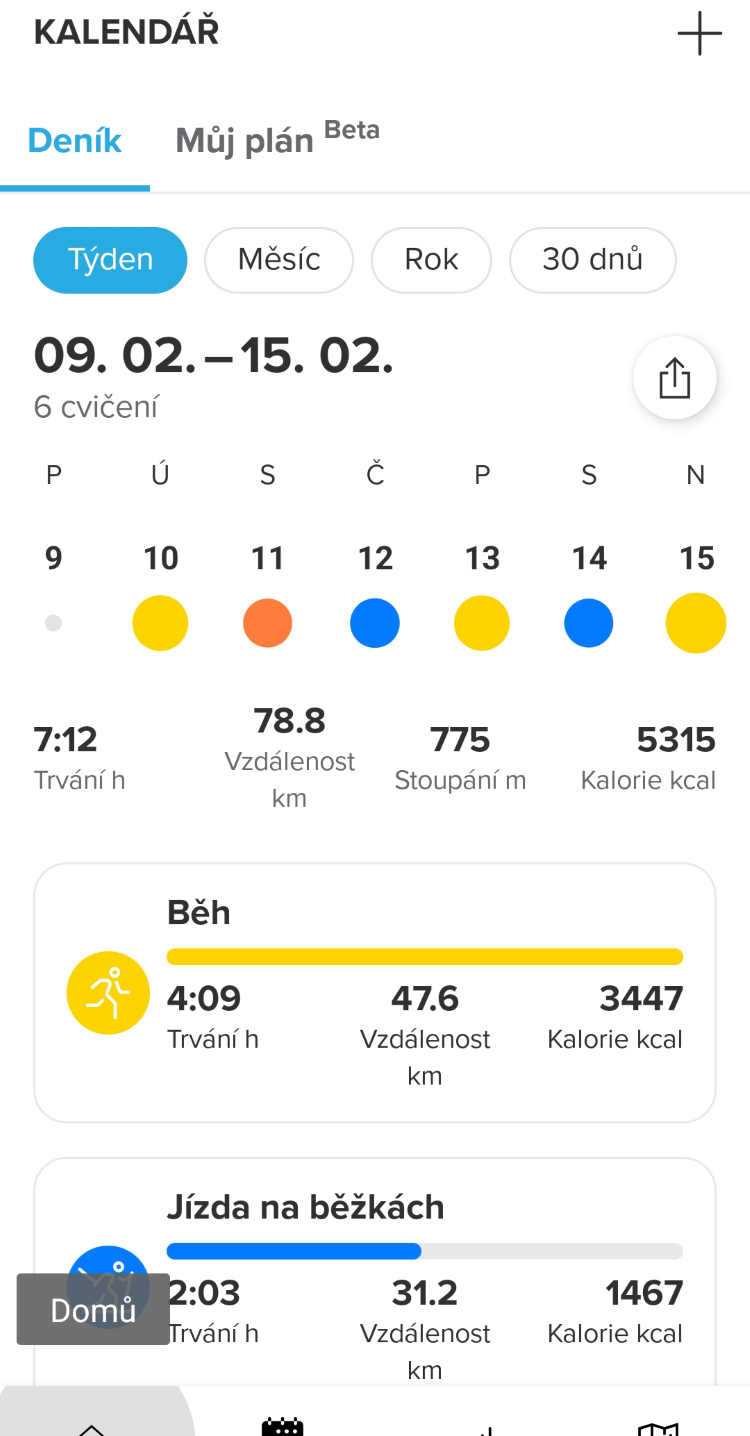Open the Běh activity summary card
750x1436 pixels.
click(375, 993)
